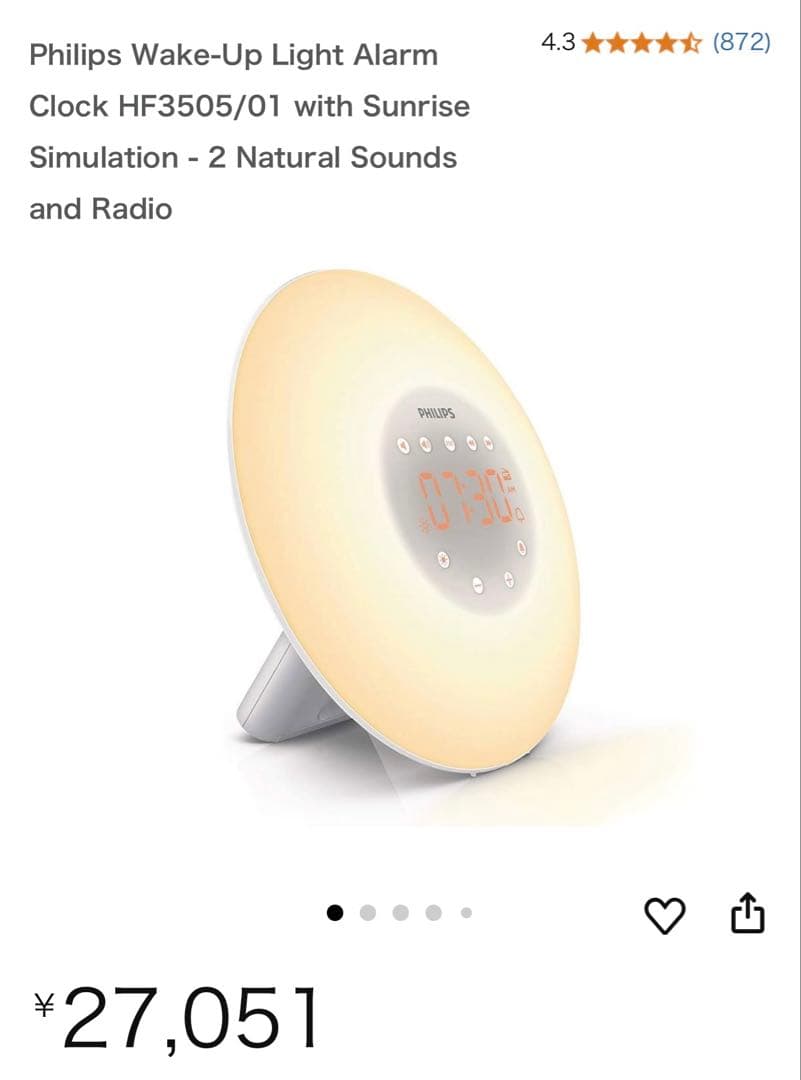Open the 872 customer reviews
The width and height of the screenshot is (801, 1080).
pyautogui.click(x=740, y=42)
